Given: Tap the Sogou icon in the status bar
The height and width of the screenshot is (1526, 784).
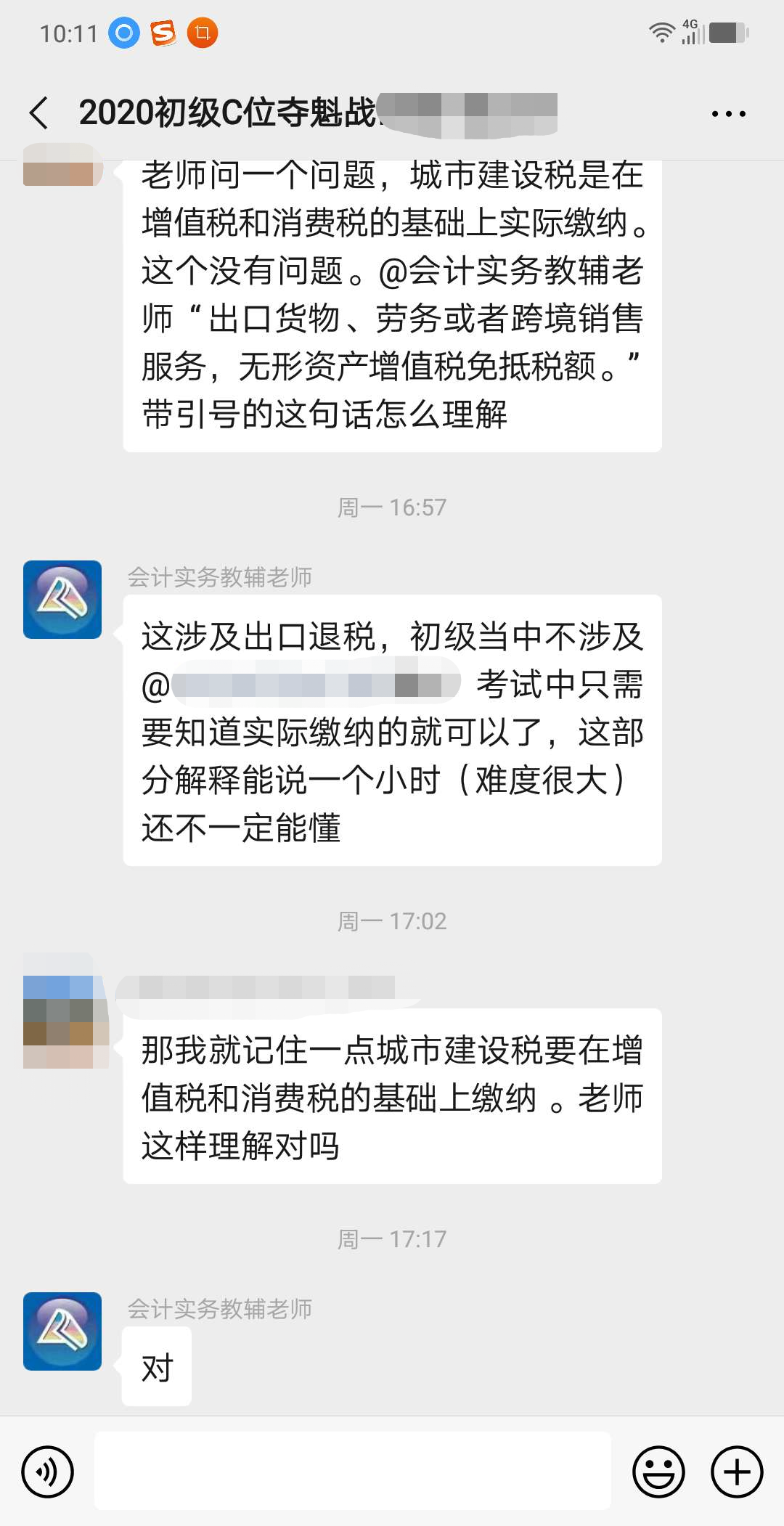Looking at the screenshot, I should [x=163, y=33].
